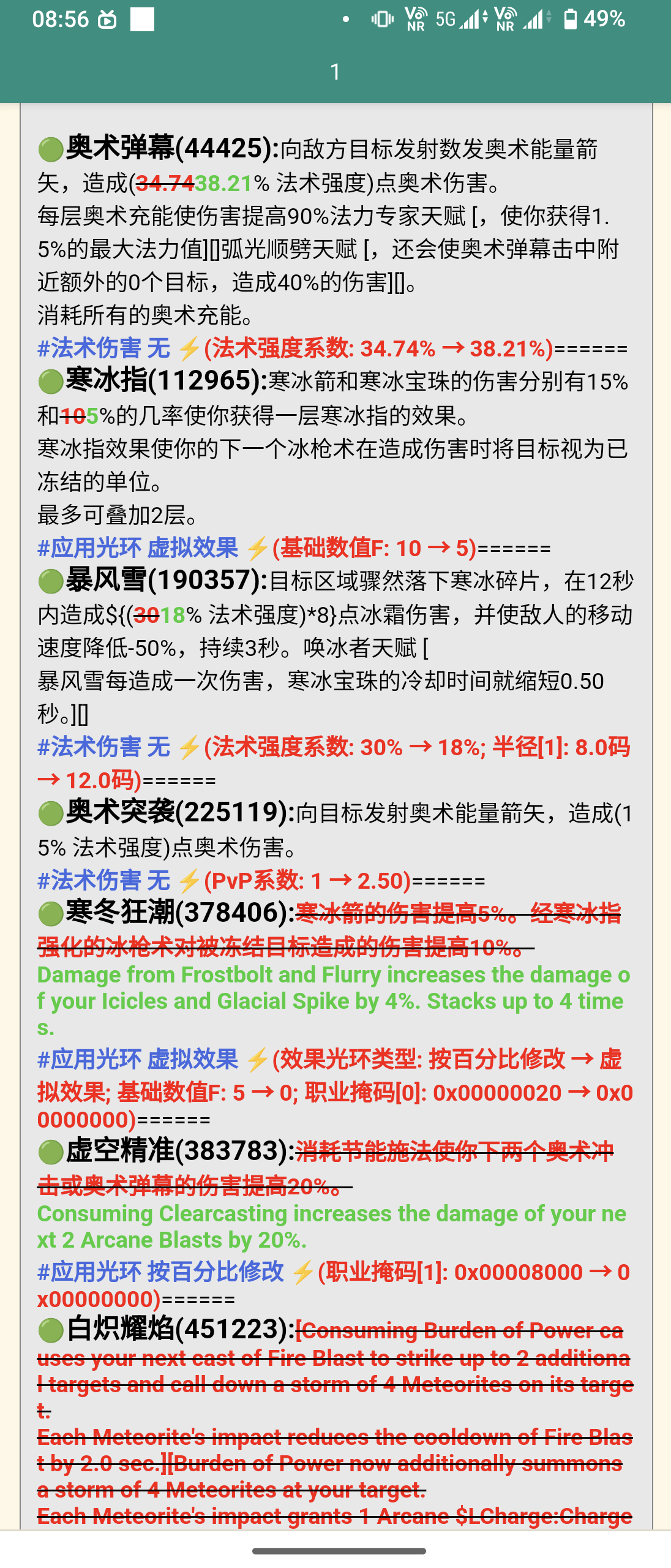Click the vibrate mode icon in status bar

(382, 19)
